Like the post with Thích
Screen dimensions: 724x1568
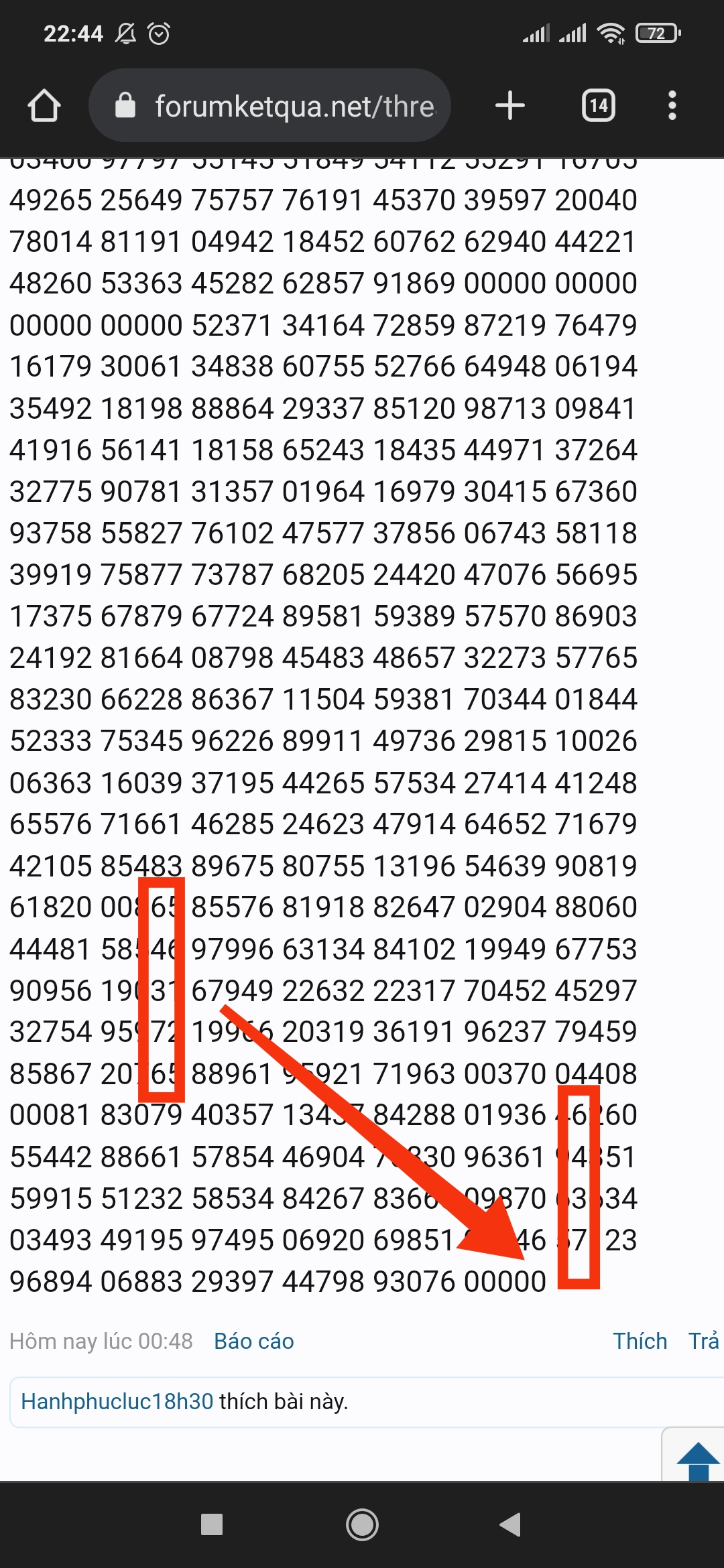pos(640,1342)
